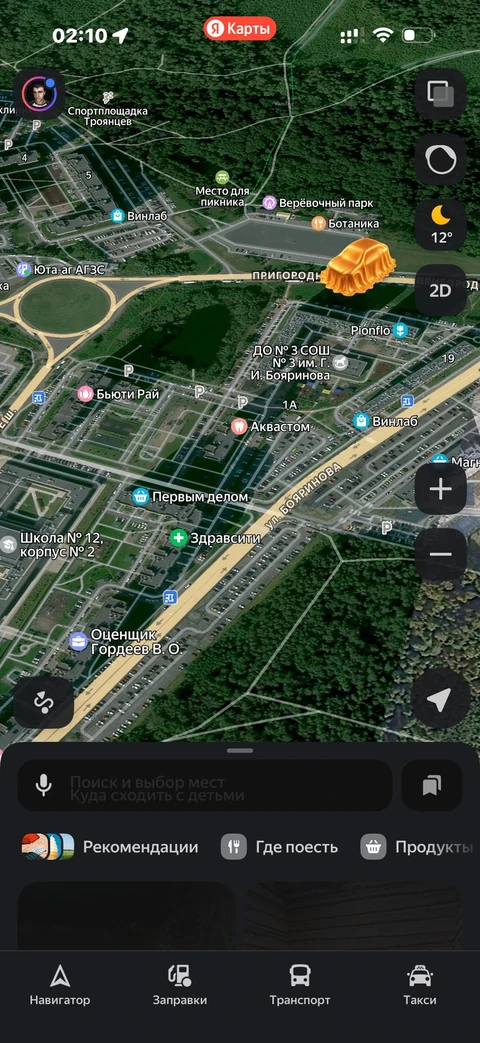480x1043 pixels.
Task: Switch the map to 2D view
Action: click(x=440, y=290)
